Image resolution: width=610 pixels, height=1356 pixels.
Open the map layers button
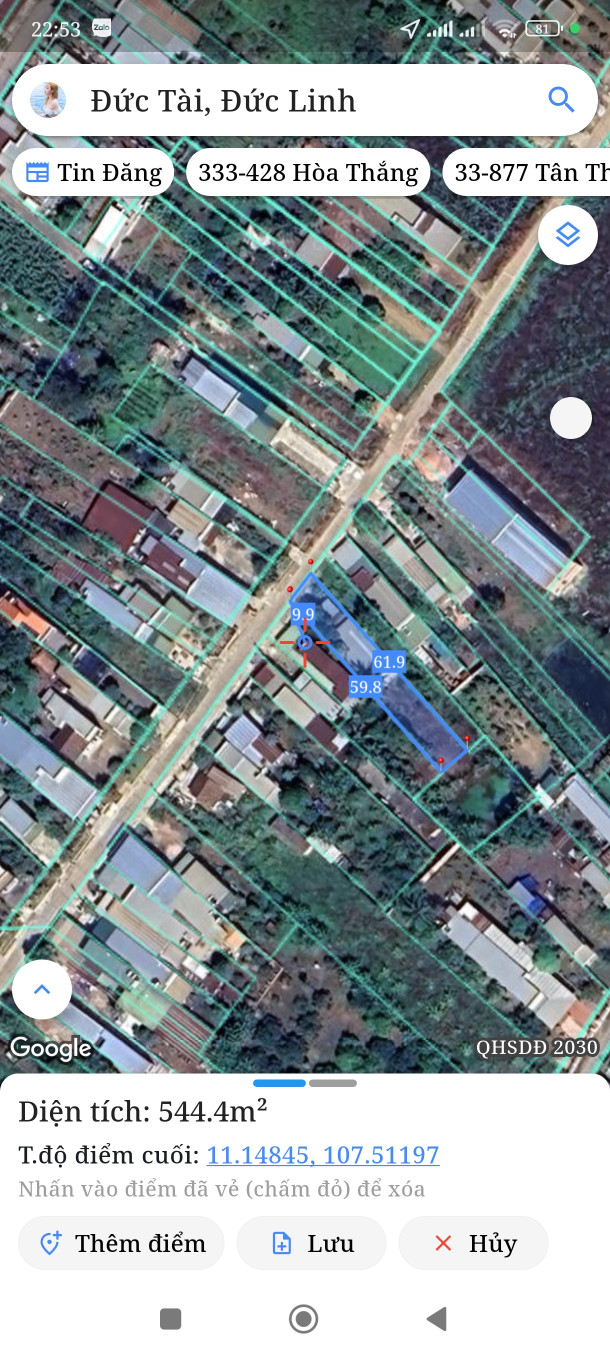click(568, 235)
